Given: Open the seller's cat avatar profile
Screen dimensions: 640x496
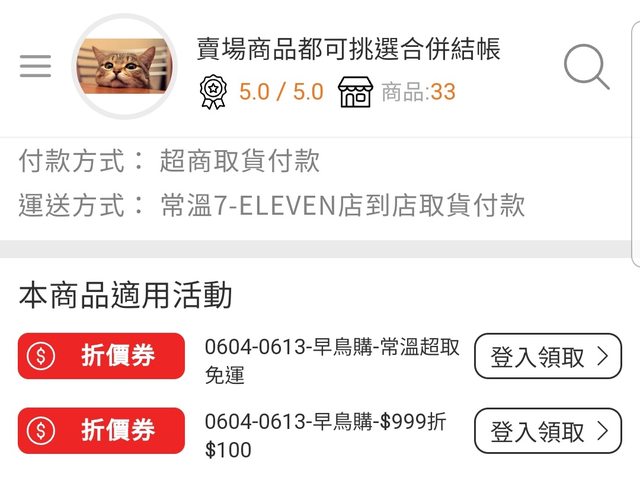Looking at the screenshot, I should click(124, 66).
